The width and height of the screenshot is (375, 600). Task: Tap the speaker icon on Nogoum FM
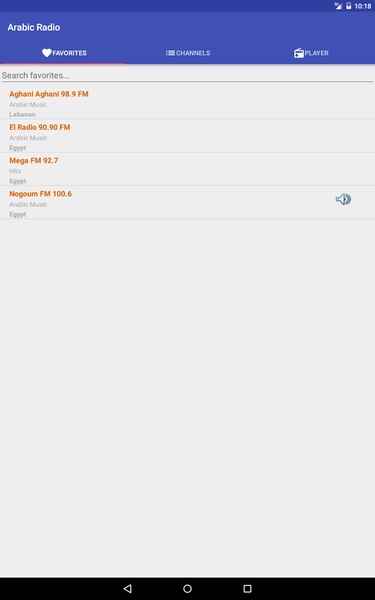343,199
